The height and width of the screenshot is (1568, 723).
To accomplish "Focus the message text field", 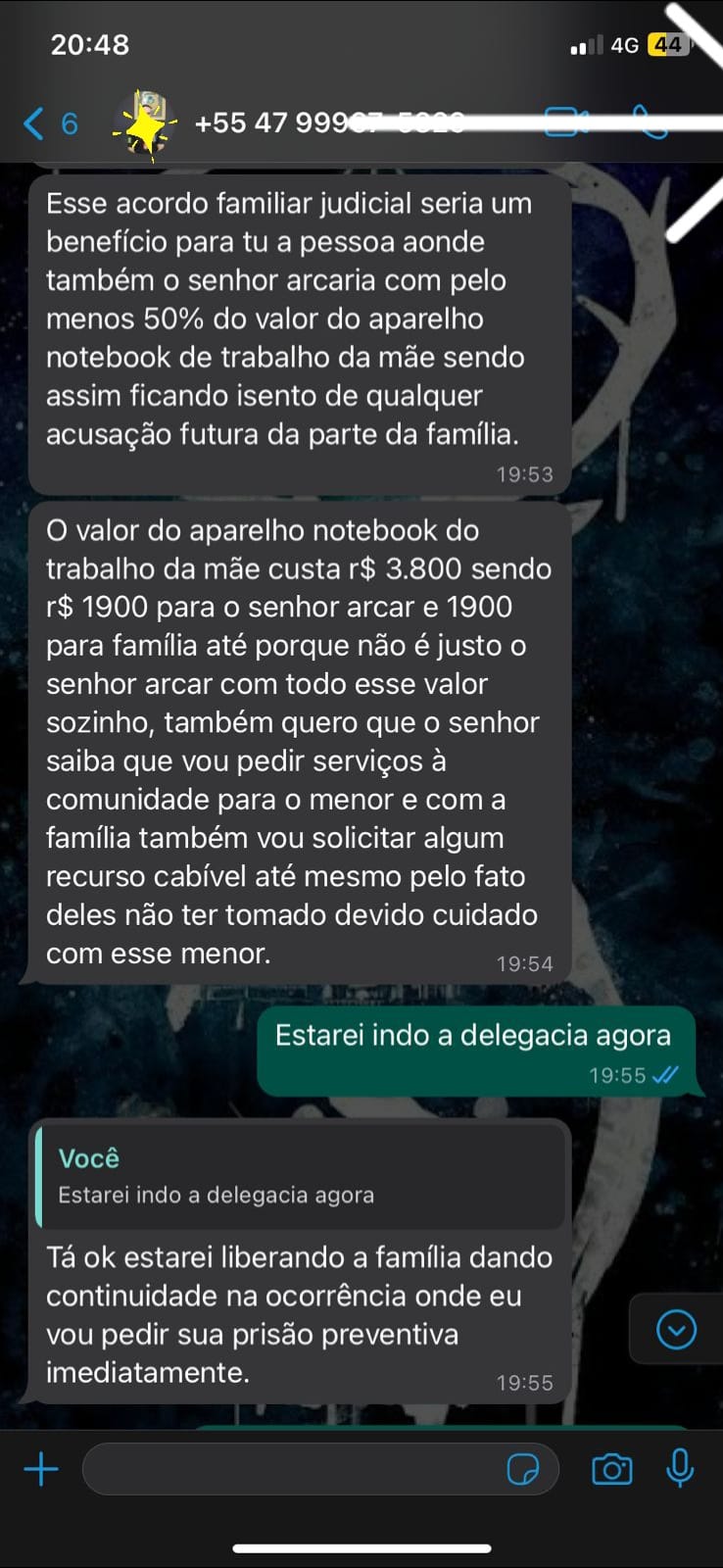I will pos(294,1469).
